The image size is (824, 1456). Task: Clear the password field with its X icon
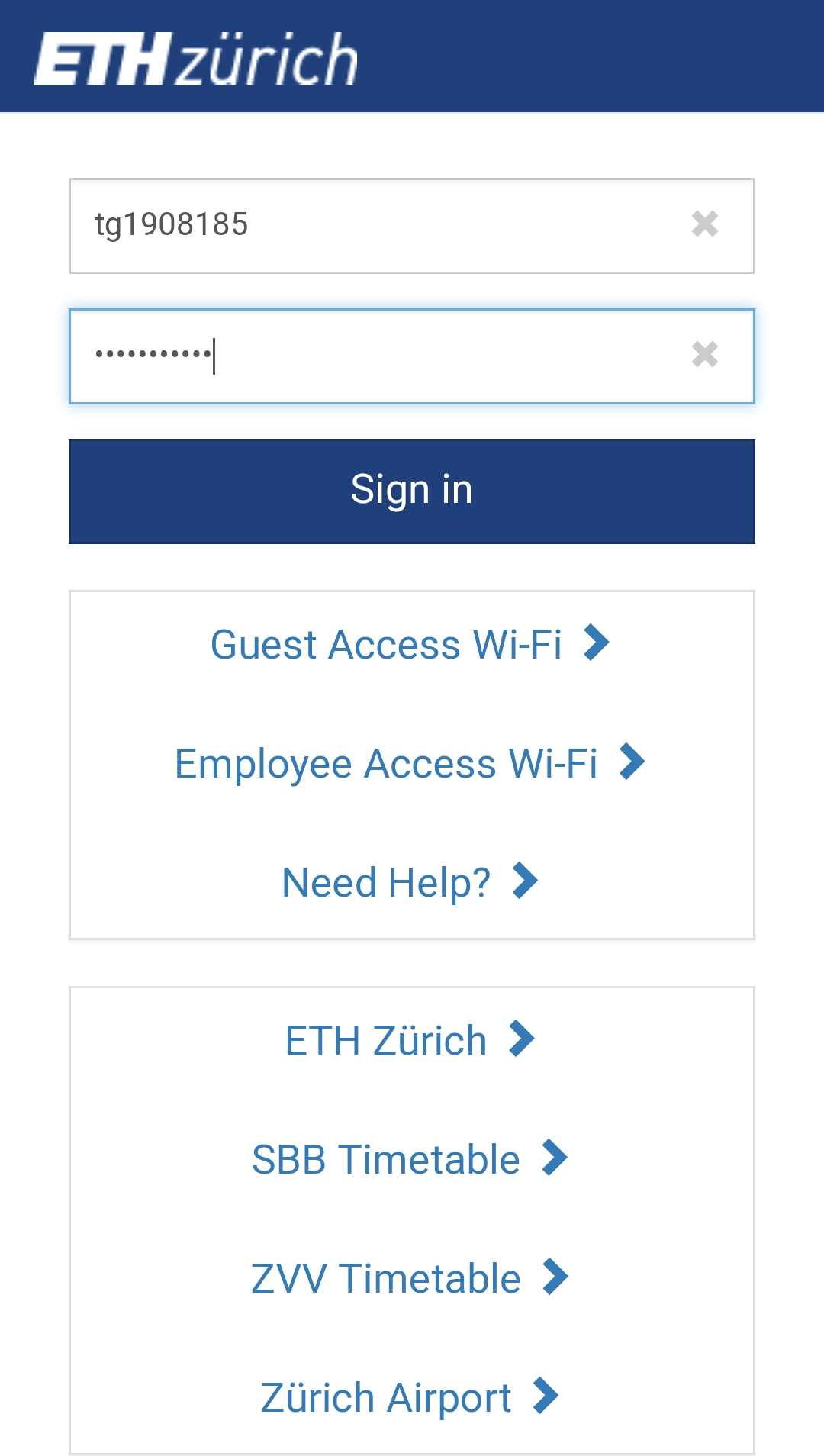(x=705, y=355)
